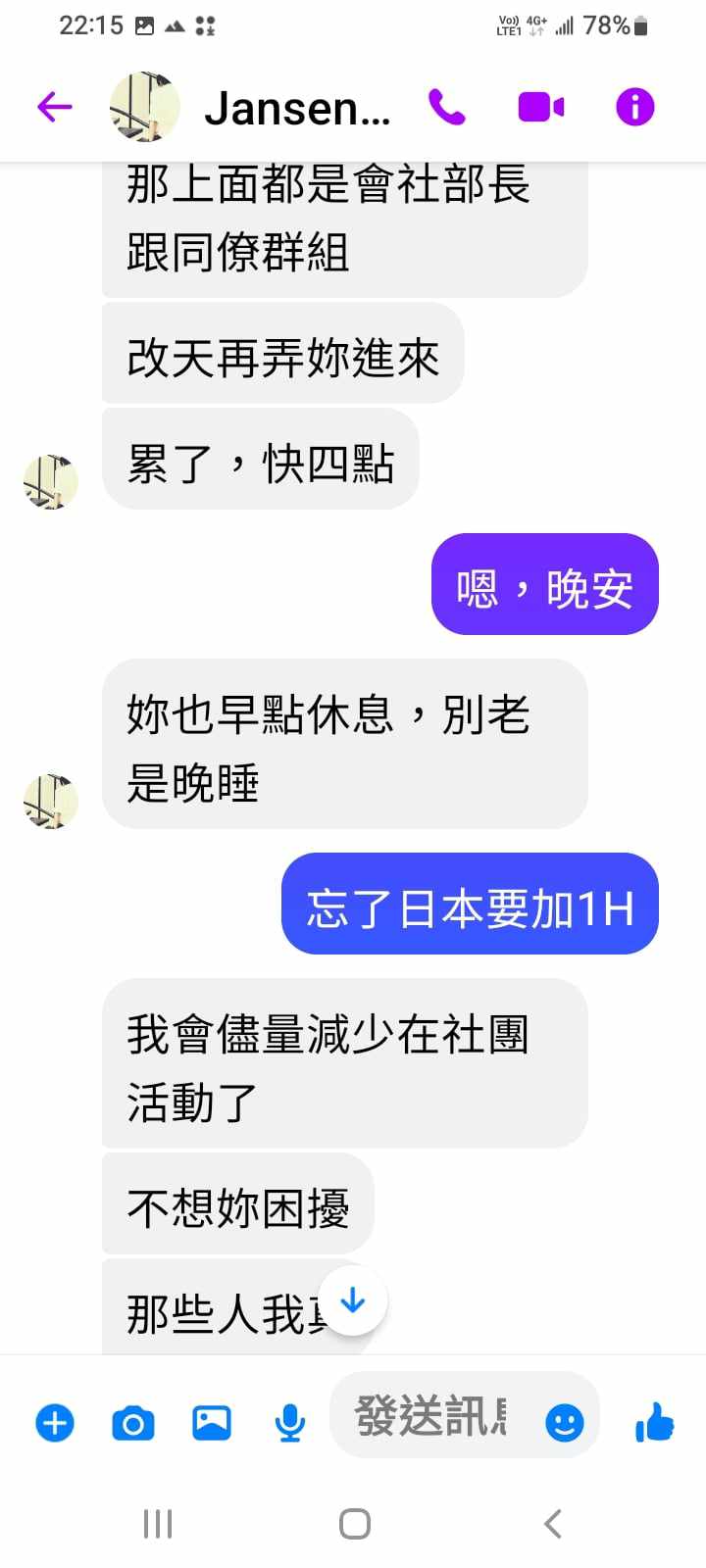Start a video call with Jansen
The width and height of the screenshot is (706, 1568).
(541, 107)
